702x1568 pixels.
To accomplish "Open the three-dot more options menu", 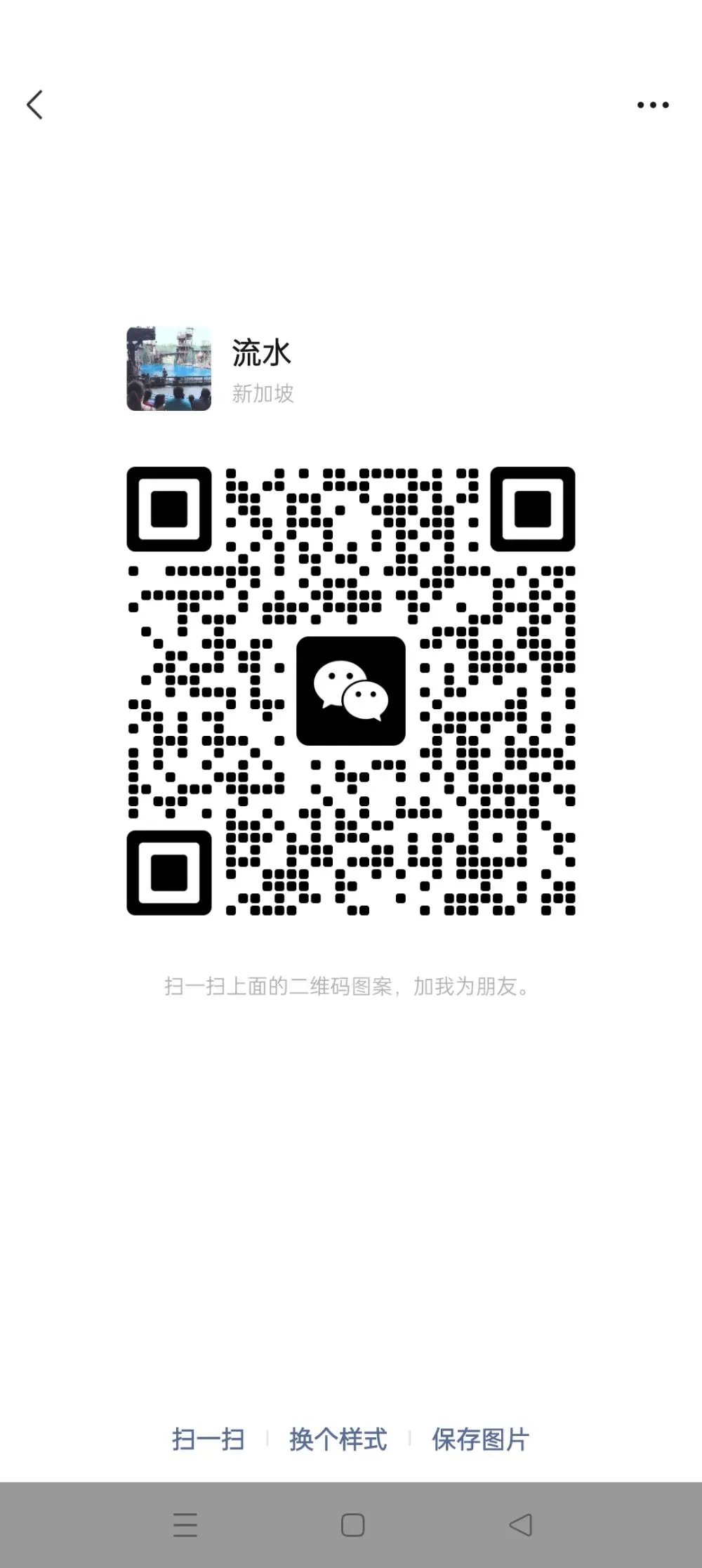I will (653, 105).
